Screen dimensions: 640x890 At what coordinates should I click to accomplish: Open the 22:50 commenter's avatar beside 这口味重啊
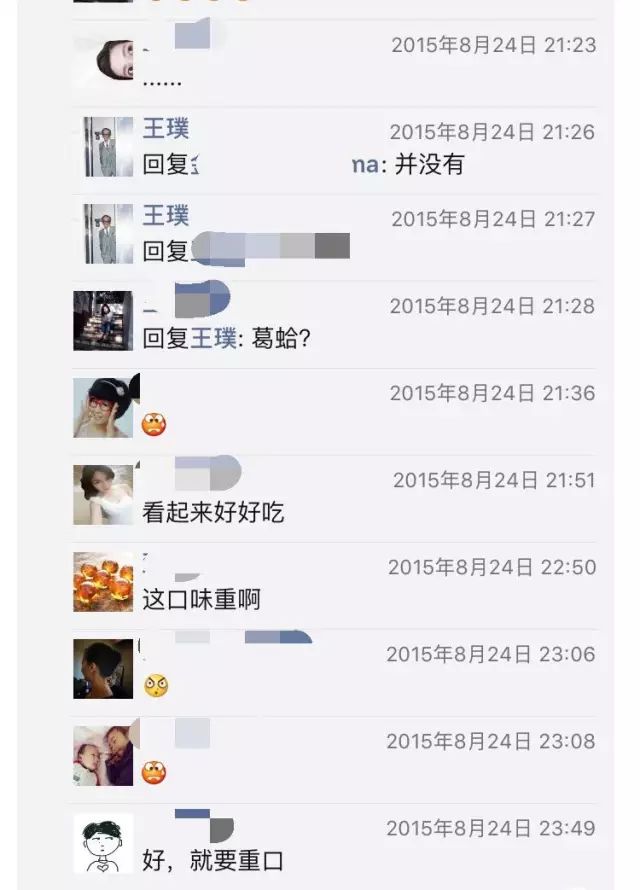pos(103,582)
